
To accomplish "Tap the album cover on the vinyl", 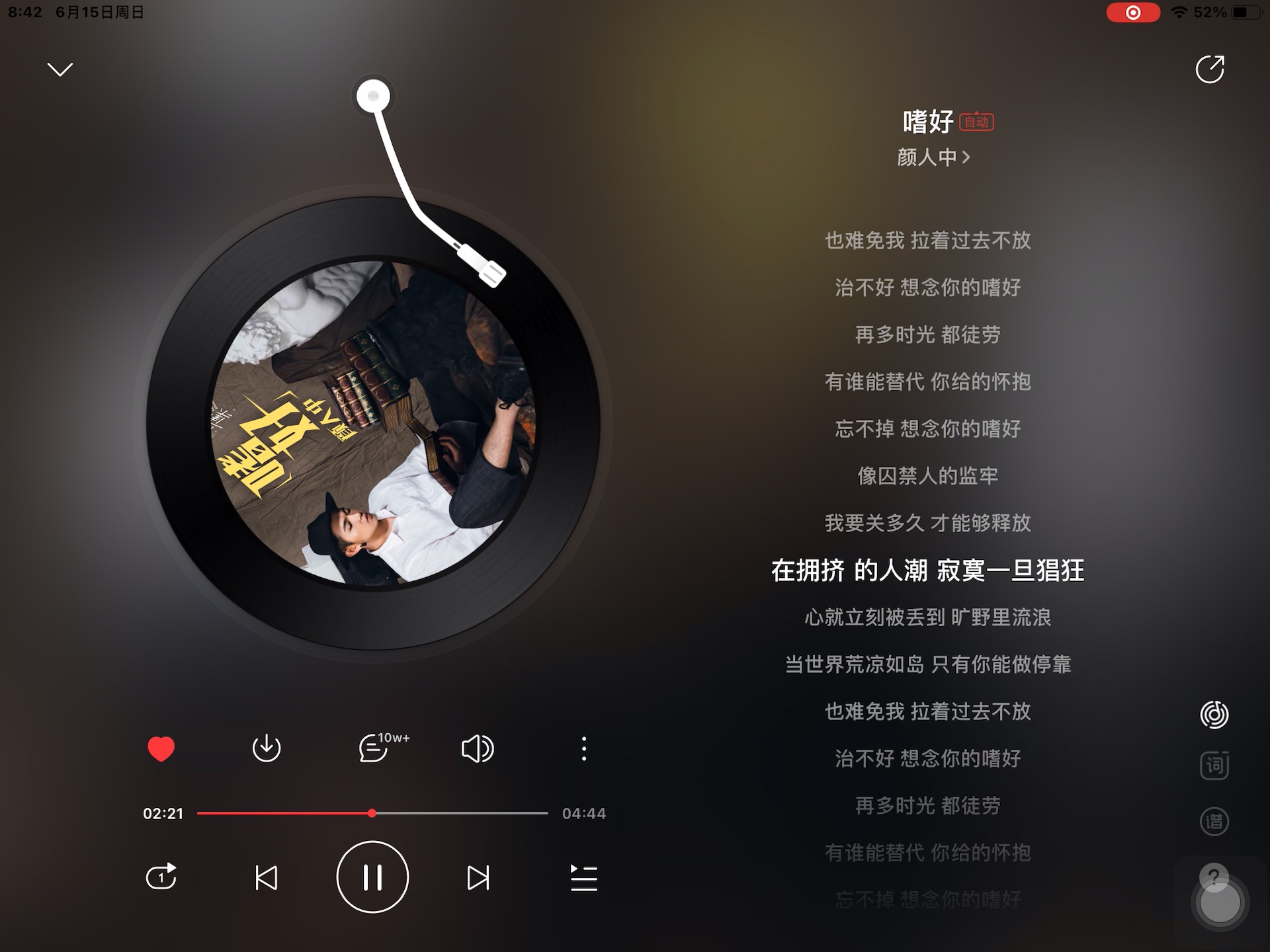I will click(372, 423).
